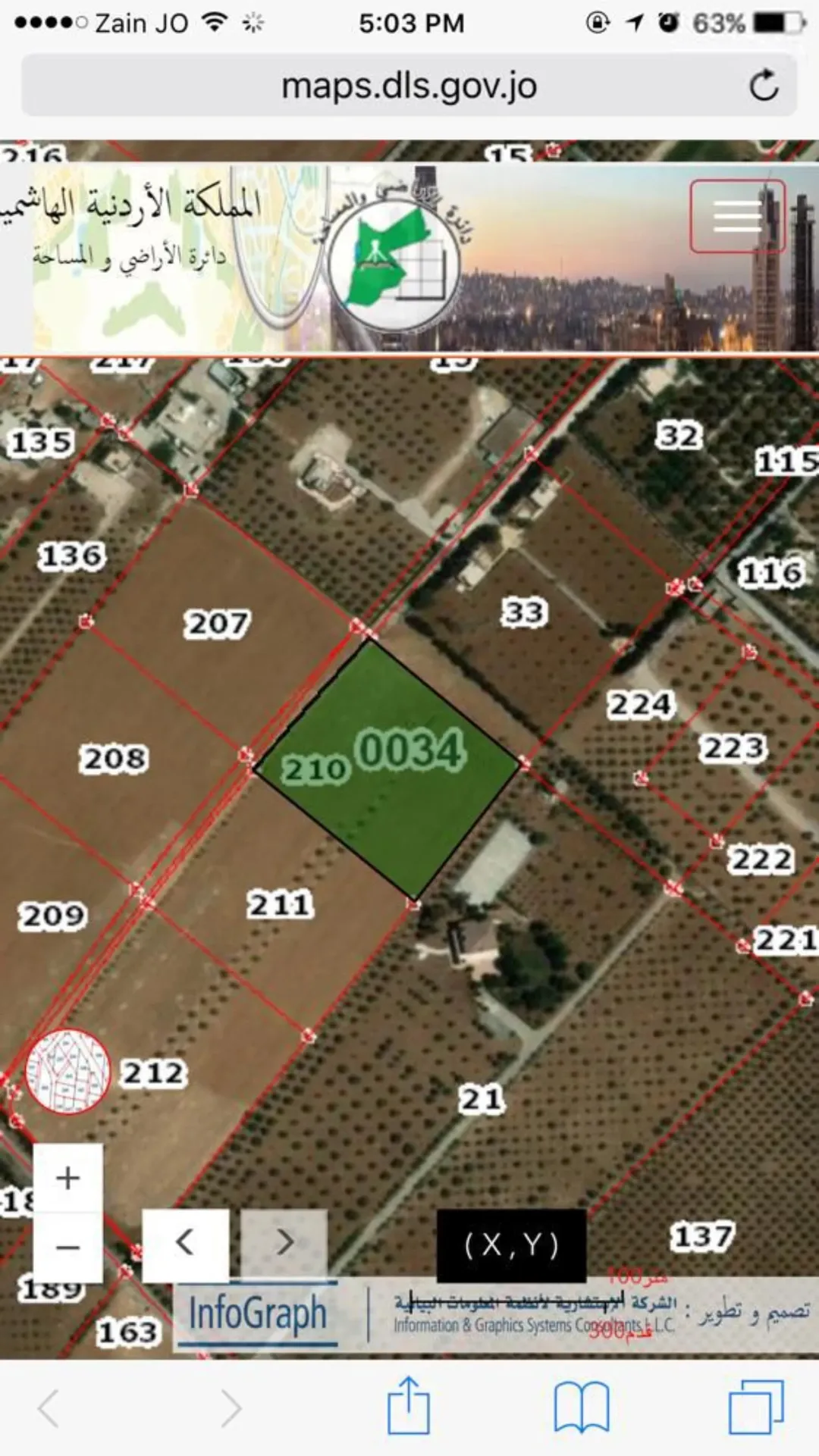Open the hamburger menu on the banner
Screen dimensions: 819x1456
(737, 216)
